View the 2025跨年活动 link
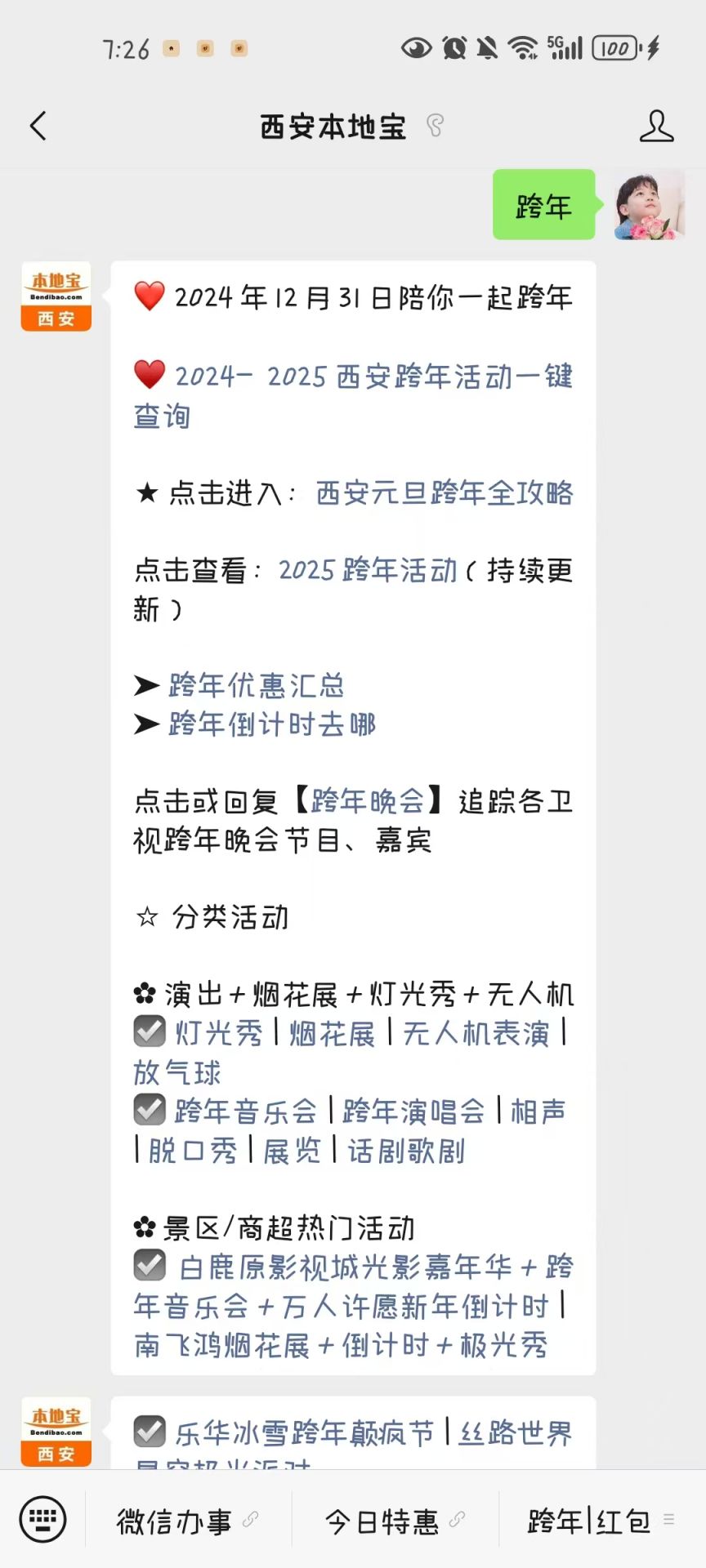706x1568 pixels. 368,570
